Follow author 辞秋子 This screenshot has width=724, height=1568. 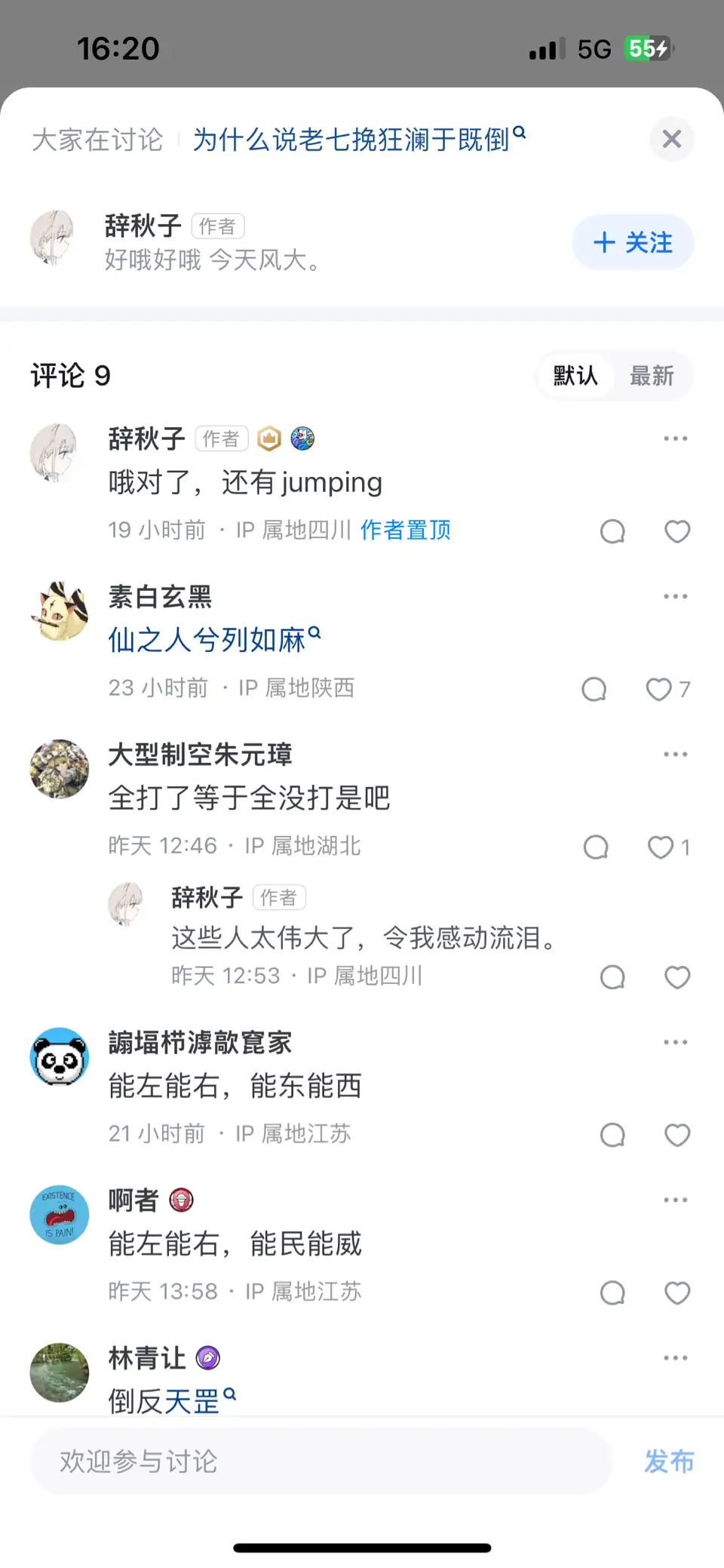tap(633, 242)
